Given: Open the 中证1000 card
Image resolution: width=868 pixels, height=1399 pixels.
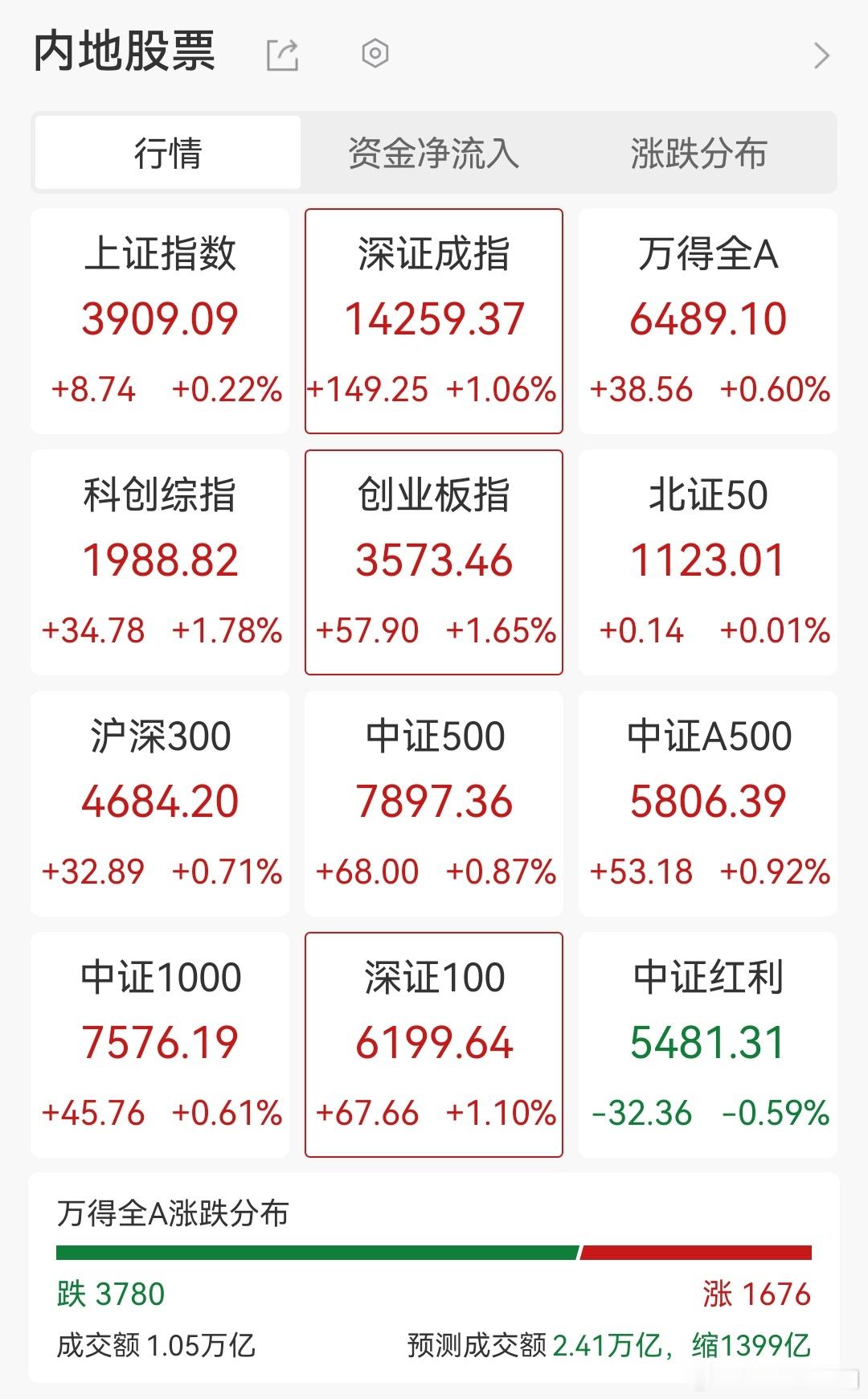Looking at the screenshot, I should 160,1044.
